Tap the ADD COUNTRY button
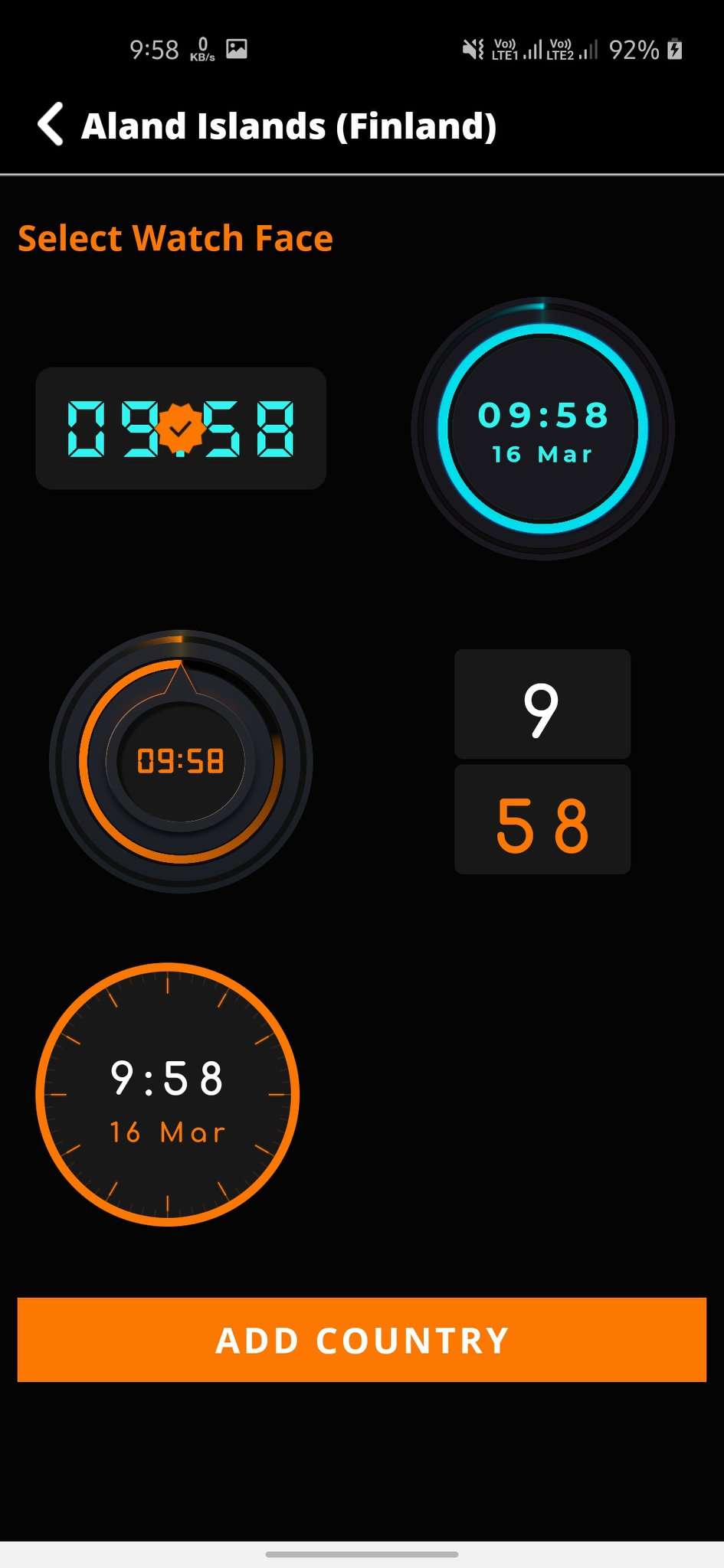This screenshot has width=724, height=1568. pos(362,1340)
